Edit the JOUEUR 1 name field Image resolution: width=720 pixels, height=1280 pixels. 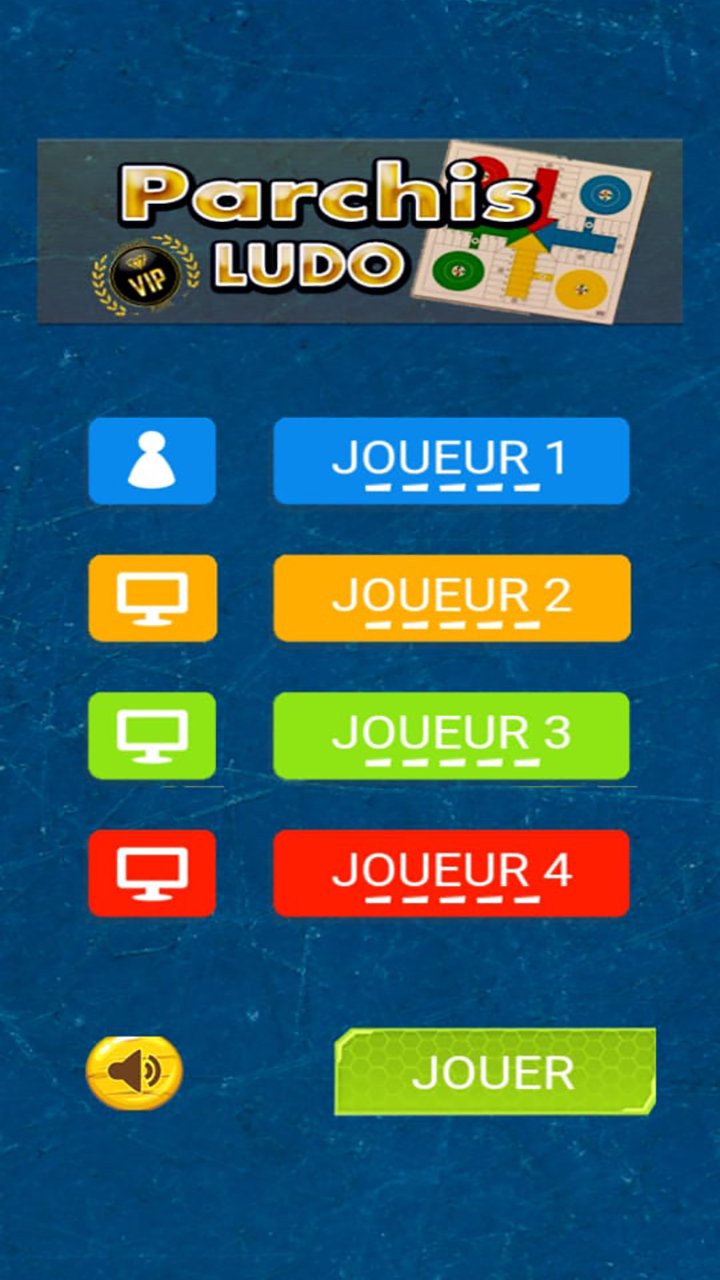tap(451, 461)
